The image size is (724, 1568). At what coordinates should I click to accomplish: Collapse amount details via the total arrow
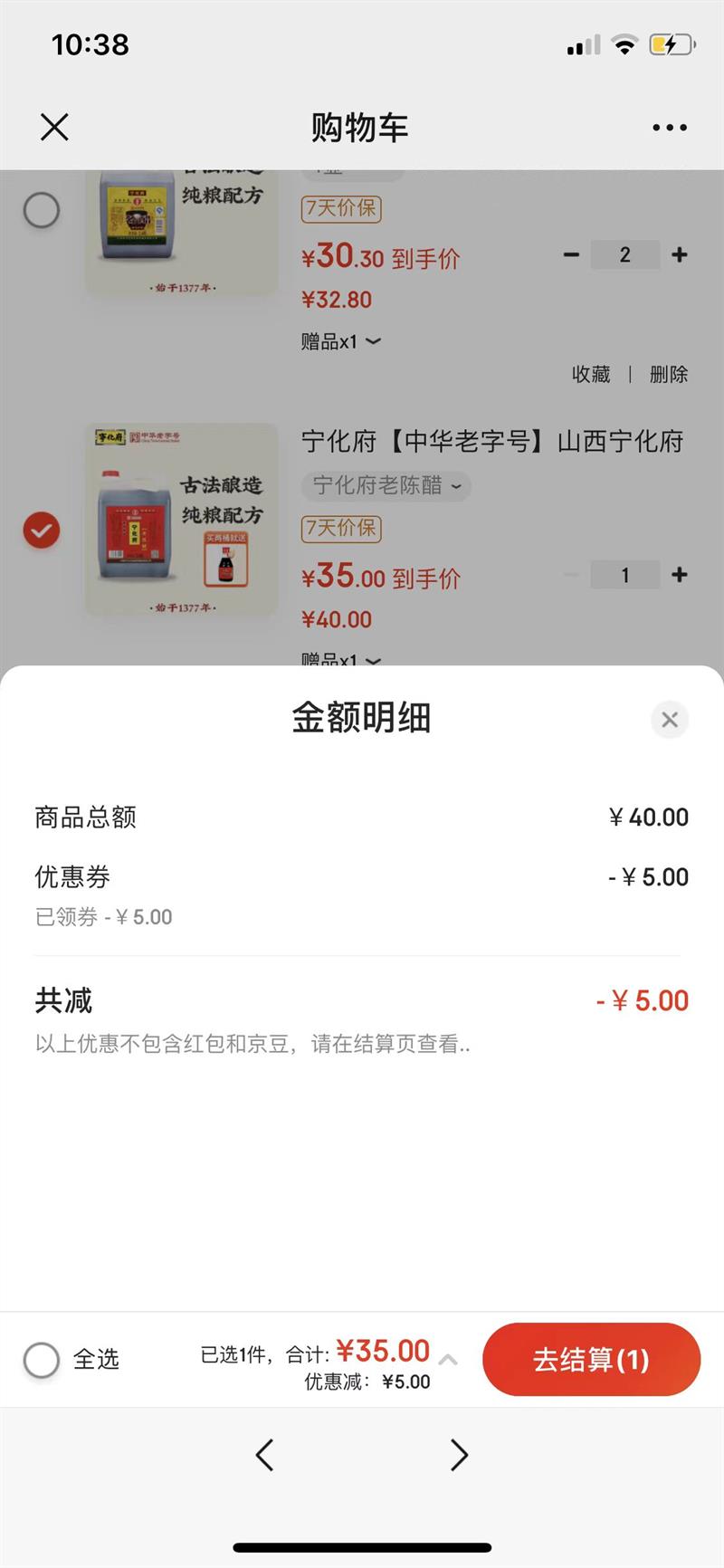pyautogui.click(x=448, y=1359)
